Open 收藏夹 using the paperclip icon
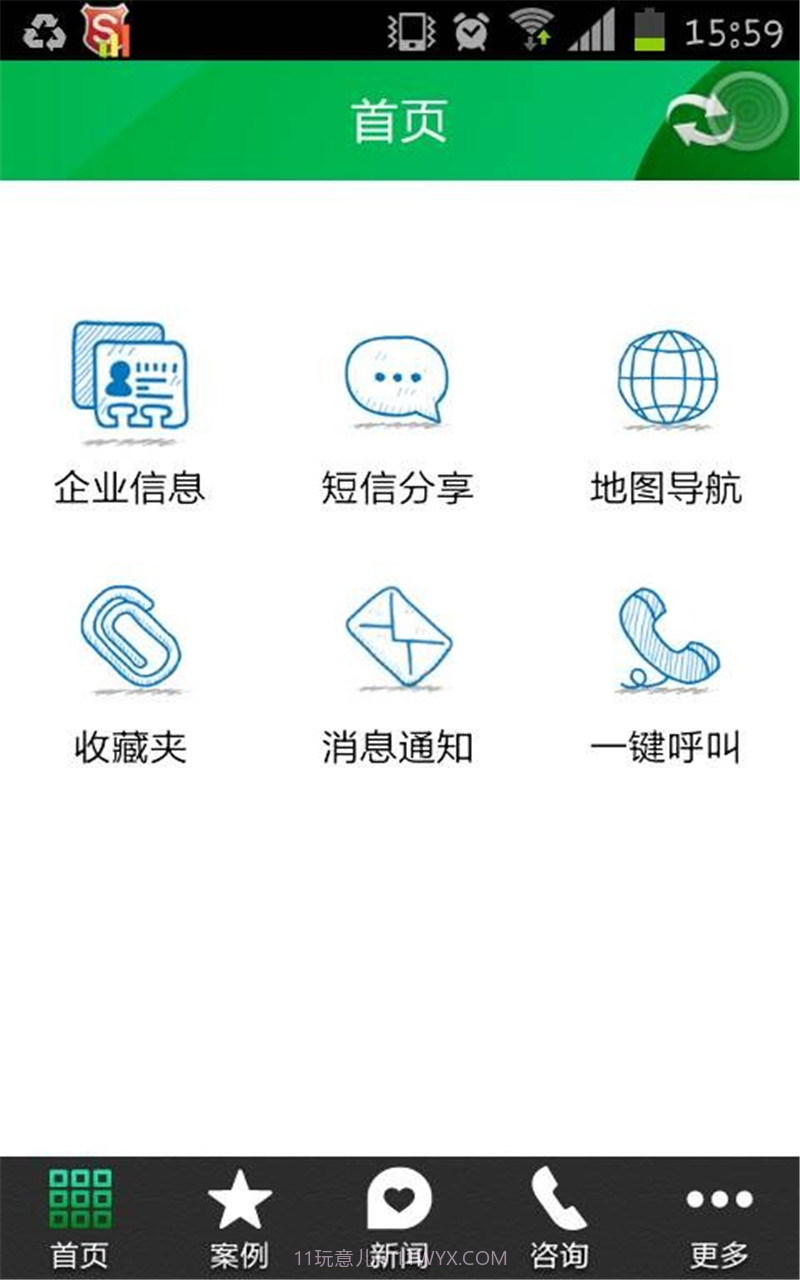Viewport: 800px width, 1280px height. click(131, 636)
